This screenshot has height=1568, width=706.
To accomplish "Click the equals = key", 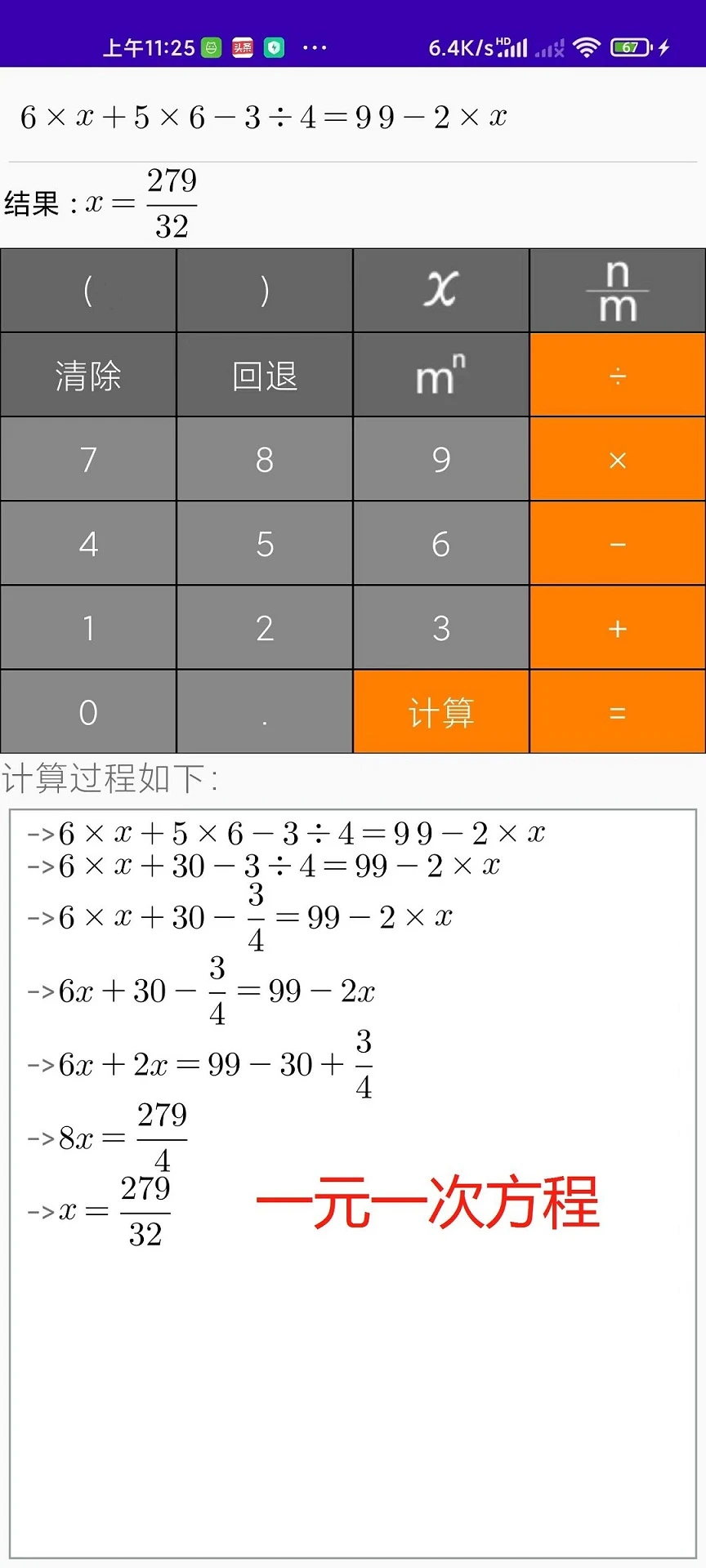I will tap(617, 712).
